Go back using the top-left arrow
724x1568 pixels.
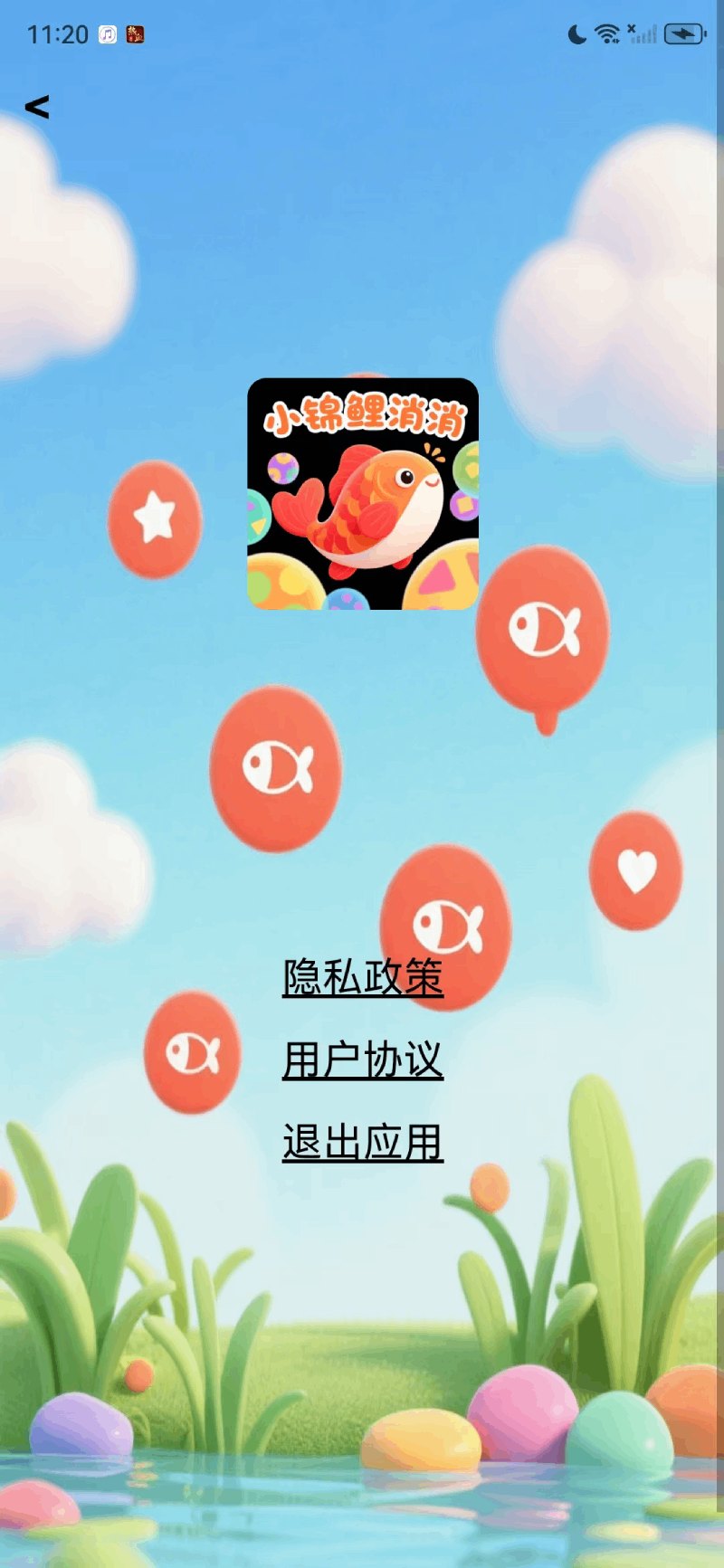coord(37,107)
